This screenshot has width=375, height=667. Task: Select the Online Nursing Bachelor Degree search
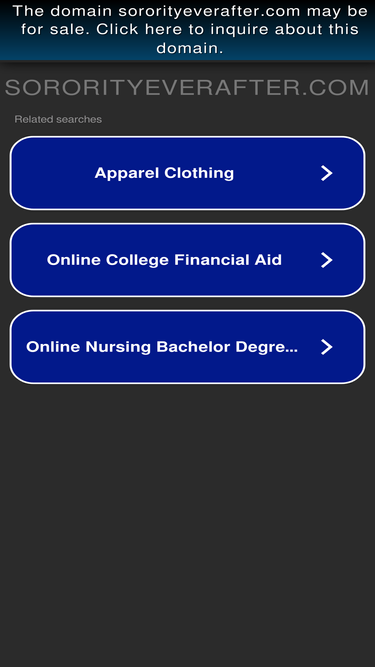pyautogui.click(x=188, y=347)
